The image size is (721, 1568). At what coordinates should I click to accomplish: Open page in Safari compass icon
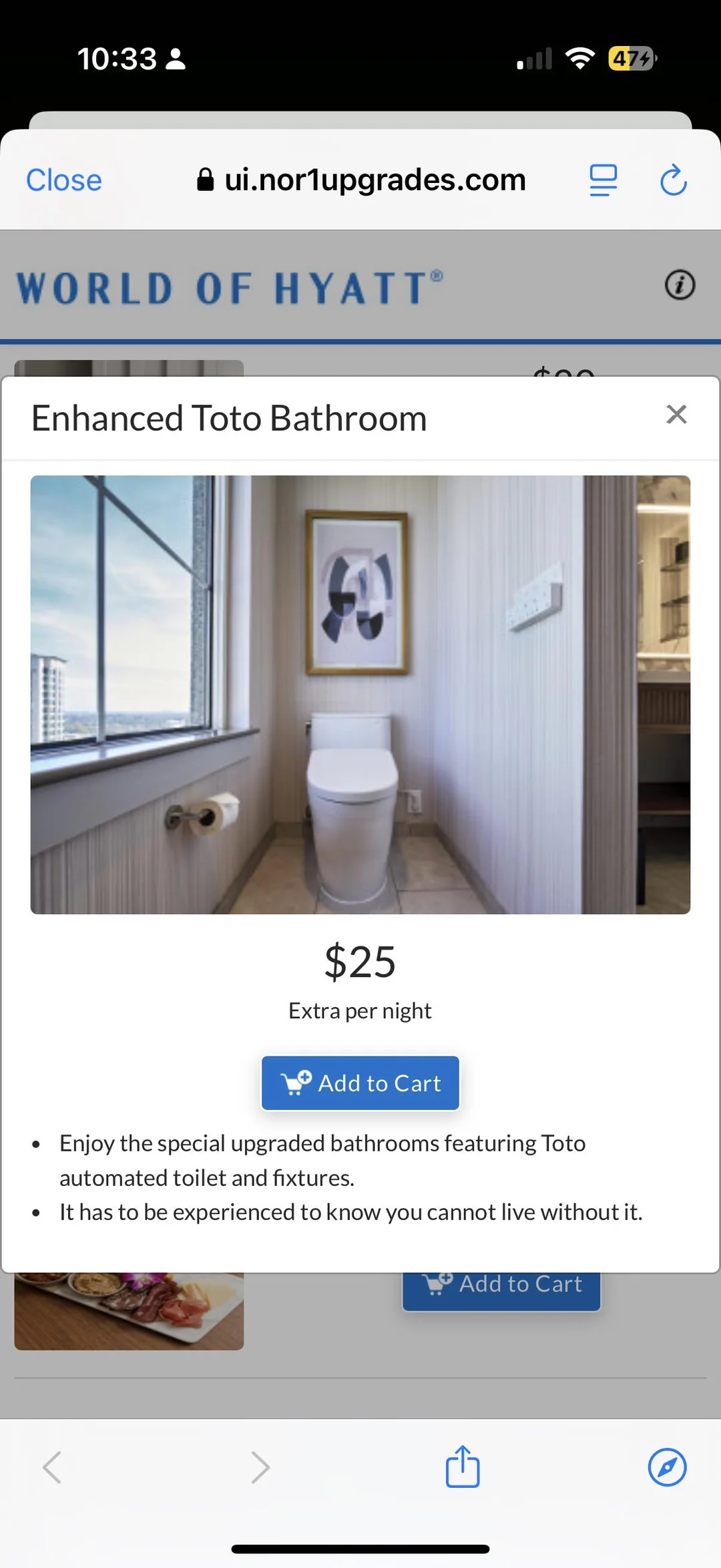tap(667, 1467)
